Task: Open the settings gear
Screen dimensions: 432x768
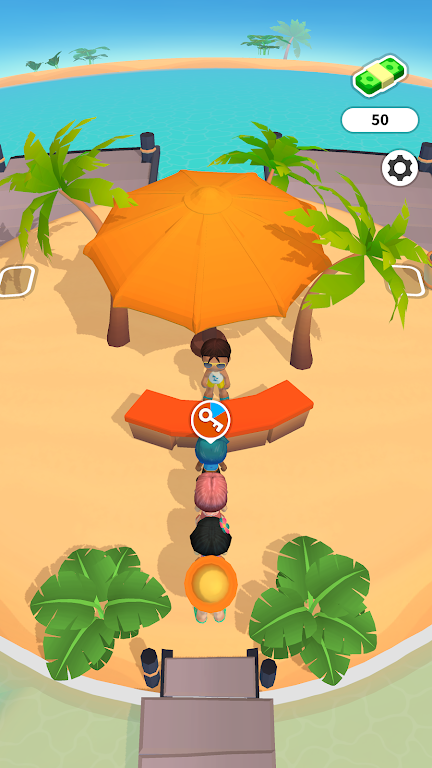Action: [x=400, y=168]
